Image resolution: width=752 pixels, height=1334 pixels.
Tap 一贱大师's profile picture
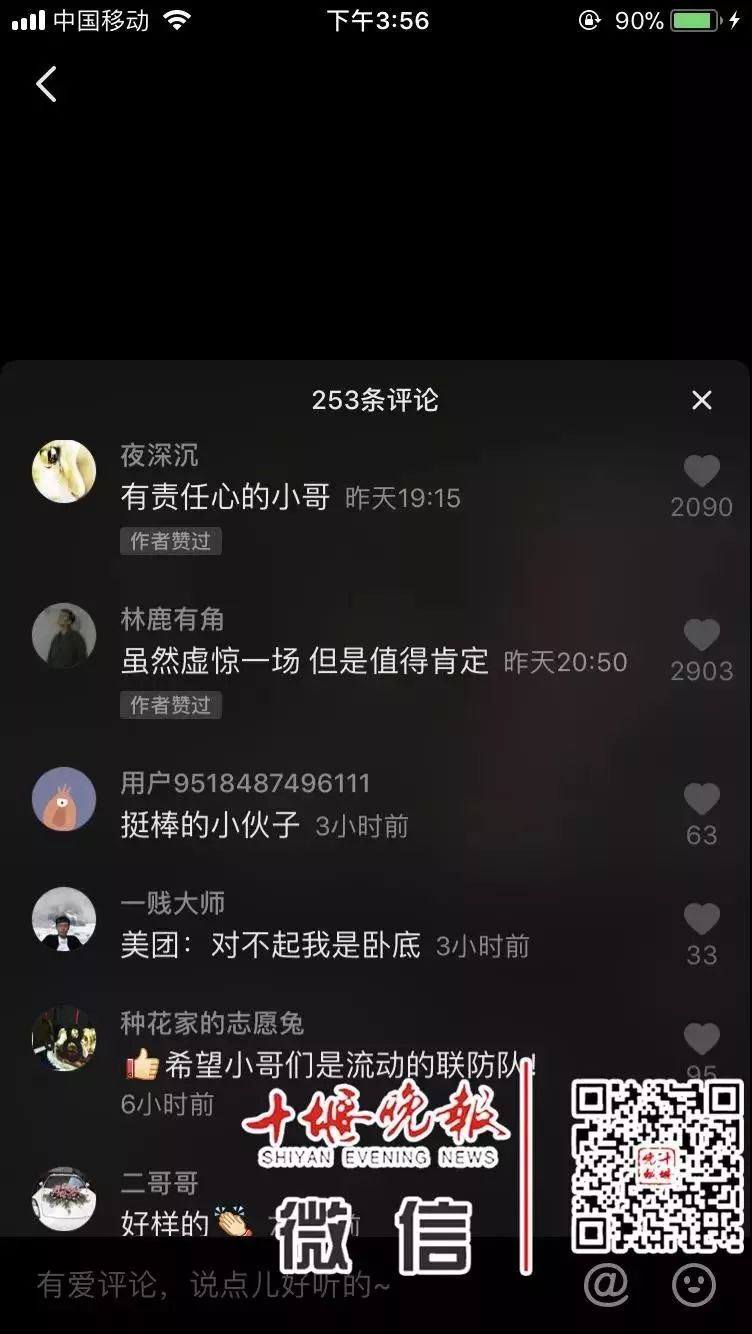[x=63, y=921]
